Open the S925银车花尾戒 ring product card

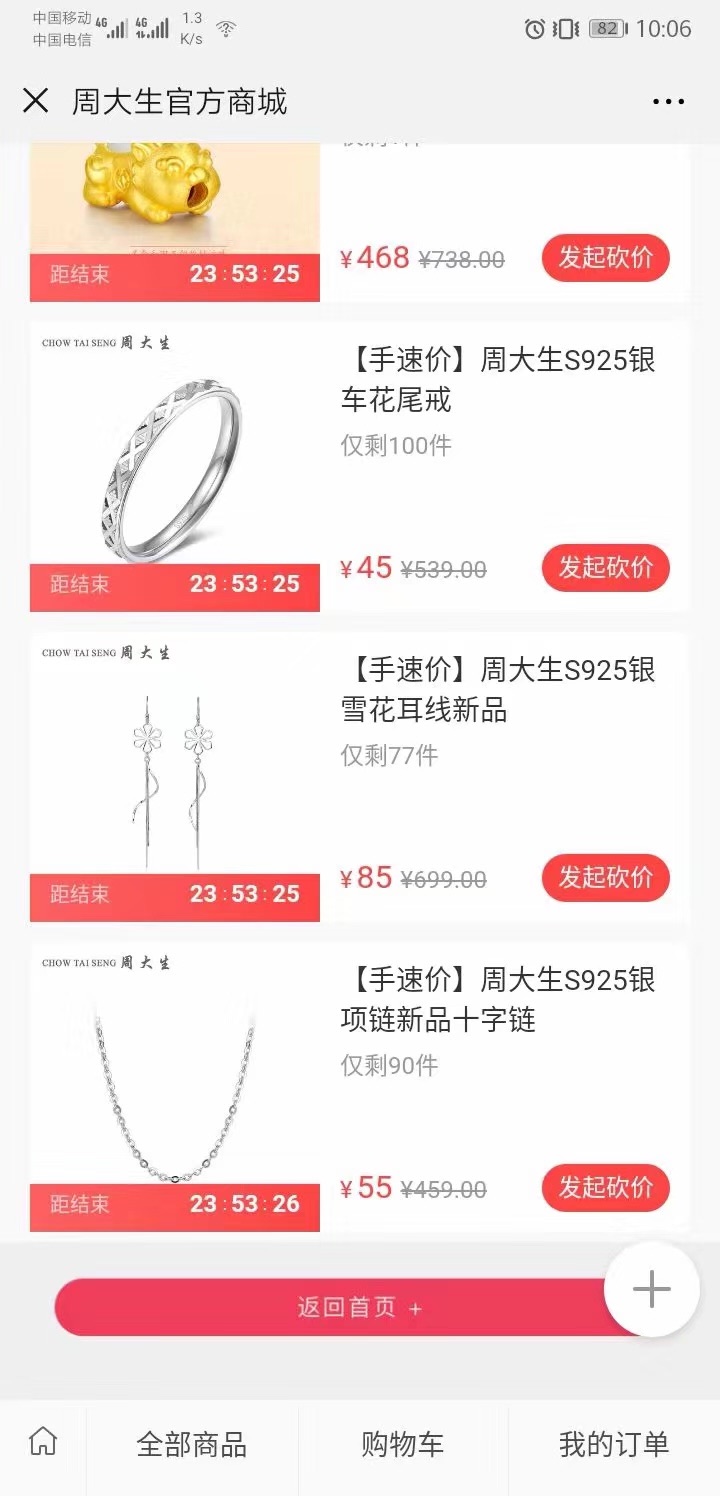(x=360, y=466)
